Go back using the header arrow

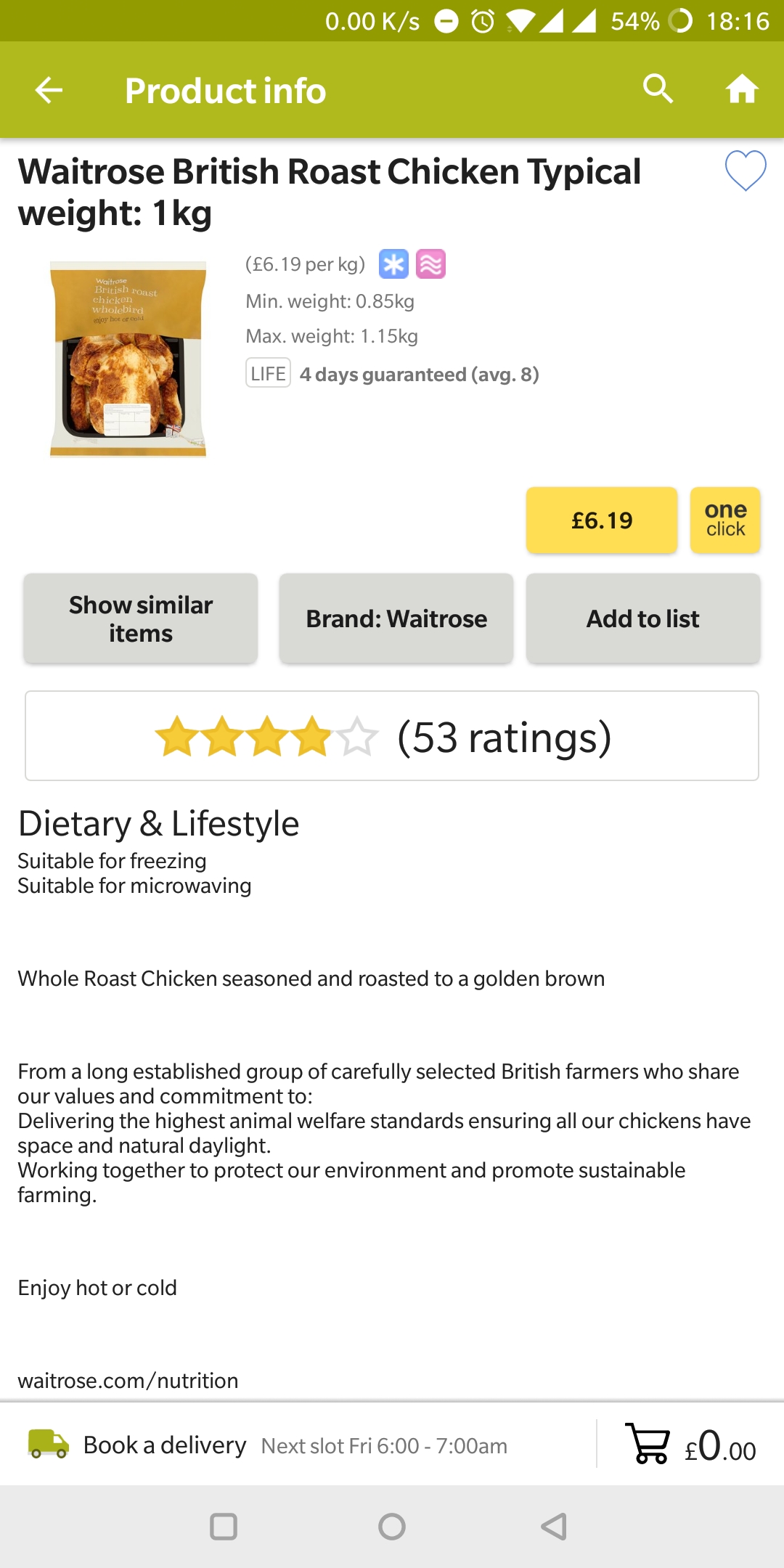pyautogui.click(x=49, y=91)
